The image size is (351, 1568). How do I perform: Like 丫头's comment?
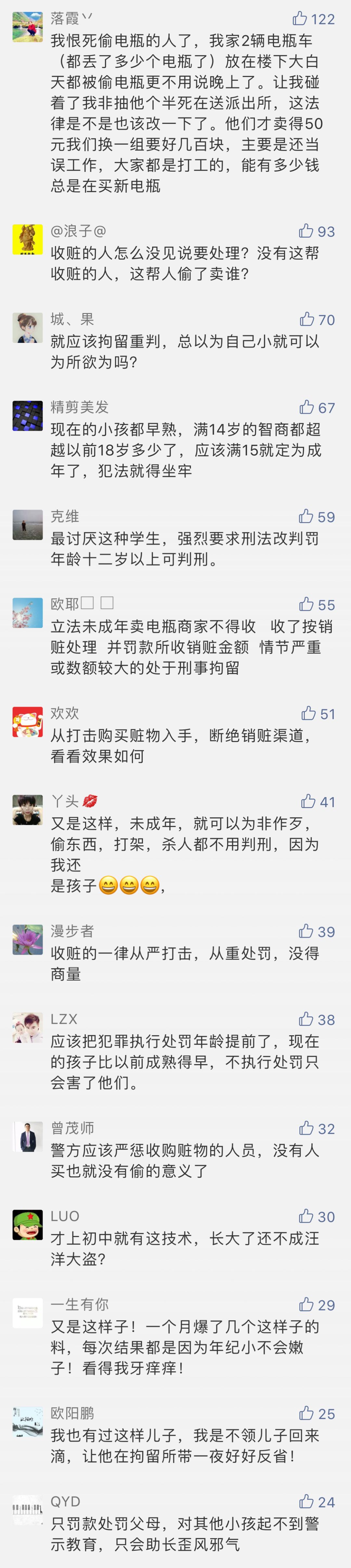pos(308,801)
